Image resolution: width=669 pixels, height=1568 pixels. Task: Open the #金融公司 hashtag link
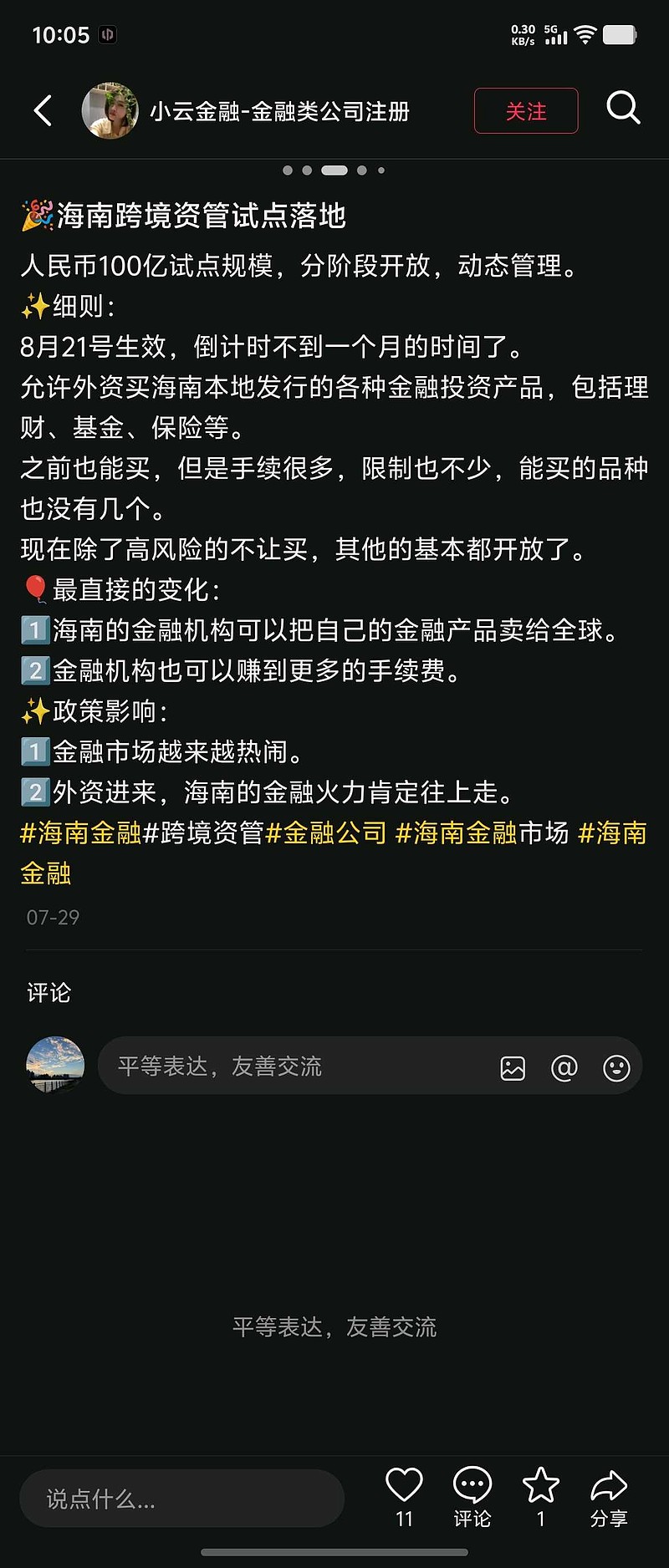pyautogui.click(x=326, y=832)
